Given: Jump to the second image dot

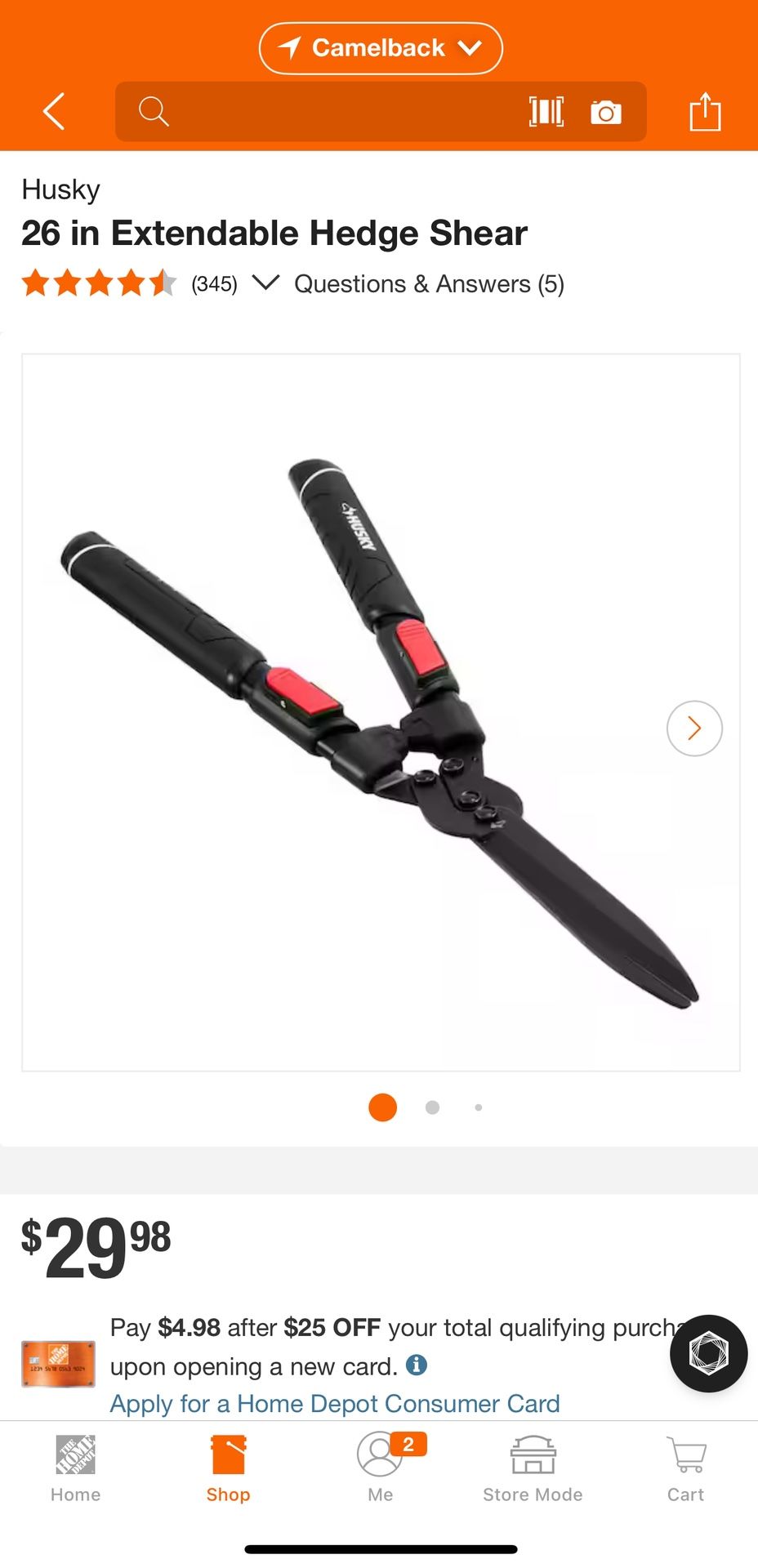Looking at the screenshot, I should click(432, 1107).
